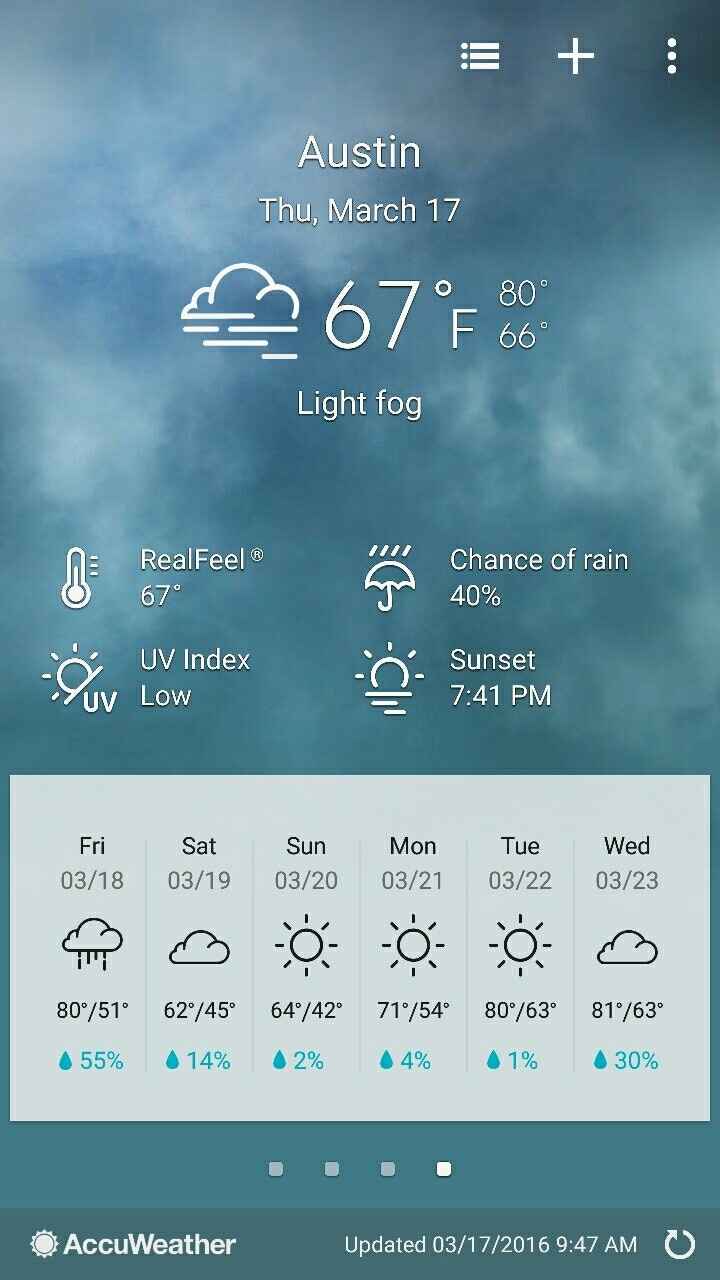Tap Sunday's sunny weather icon
The width and height of the screenshot is (720, 1280).
[x=306, y=943]
